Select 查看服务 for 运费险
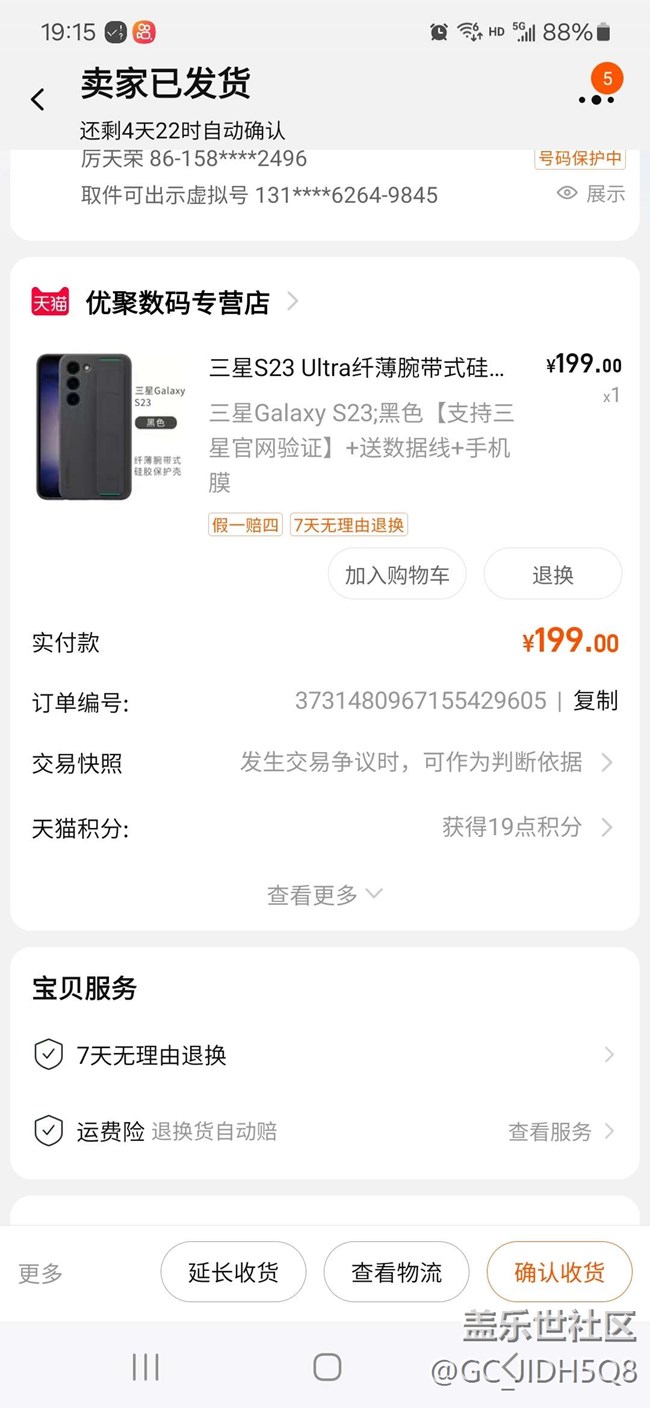The height and width of the screenshot is (1408, 650). [561, 1132]
